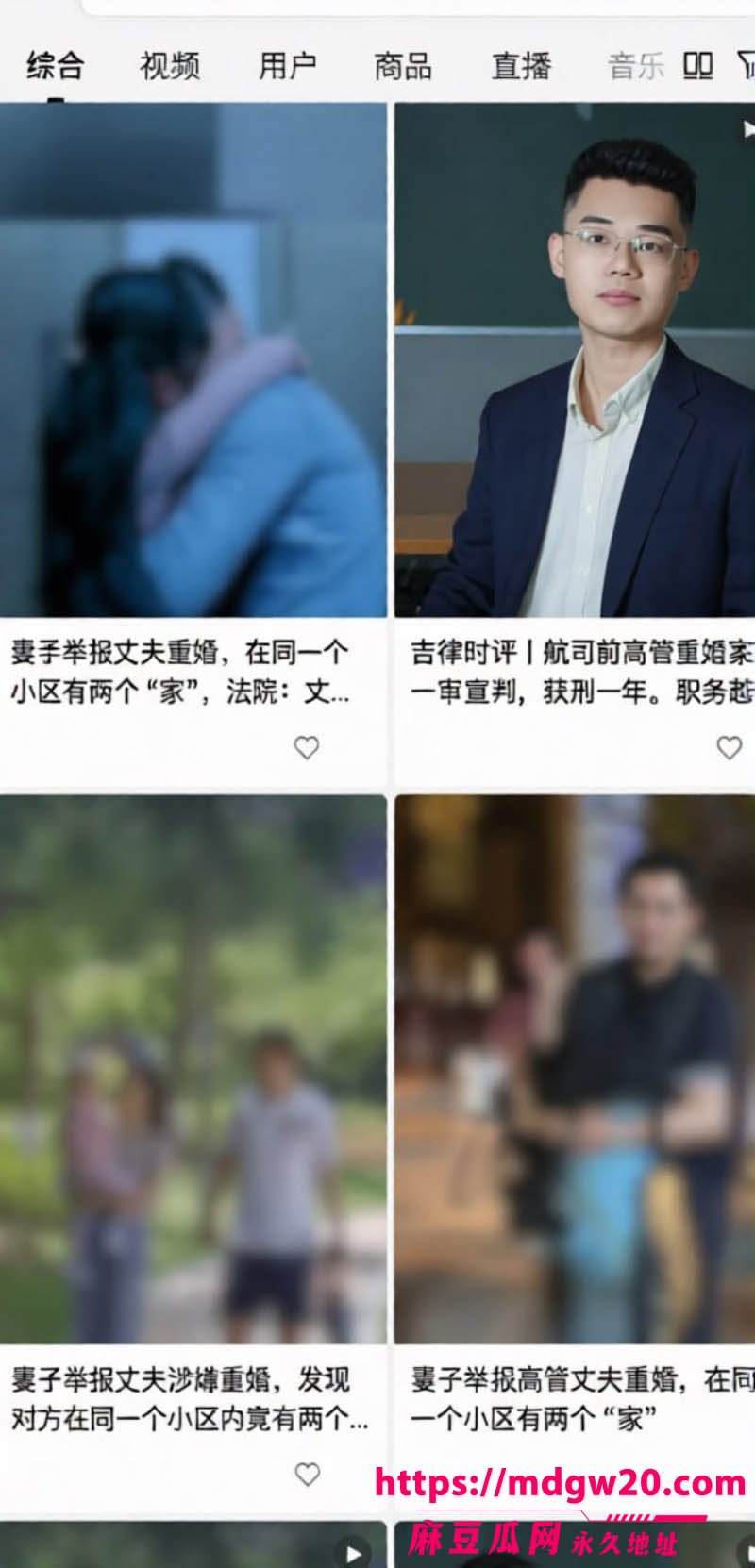Toggle the layout view icon

pos(697,66)
